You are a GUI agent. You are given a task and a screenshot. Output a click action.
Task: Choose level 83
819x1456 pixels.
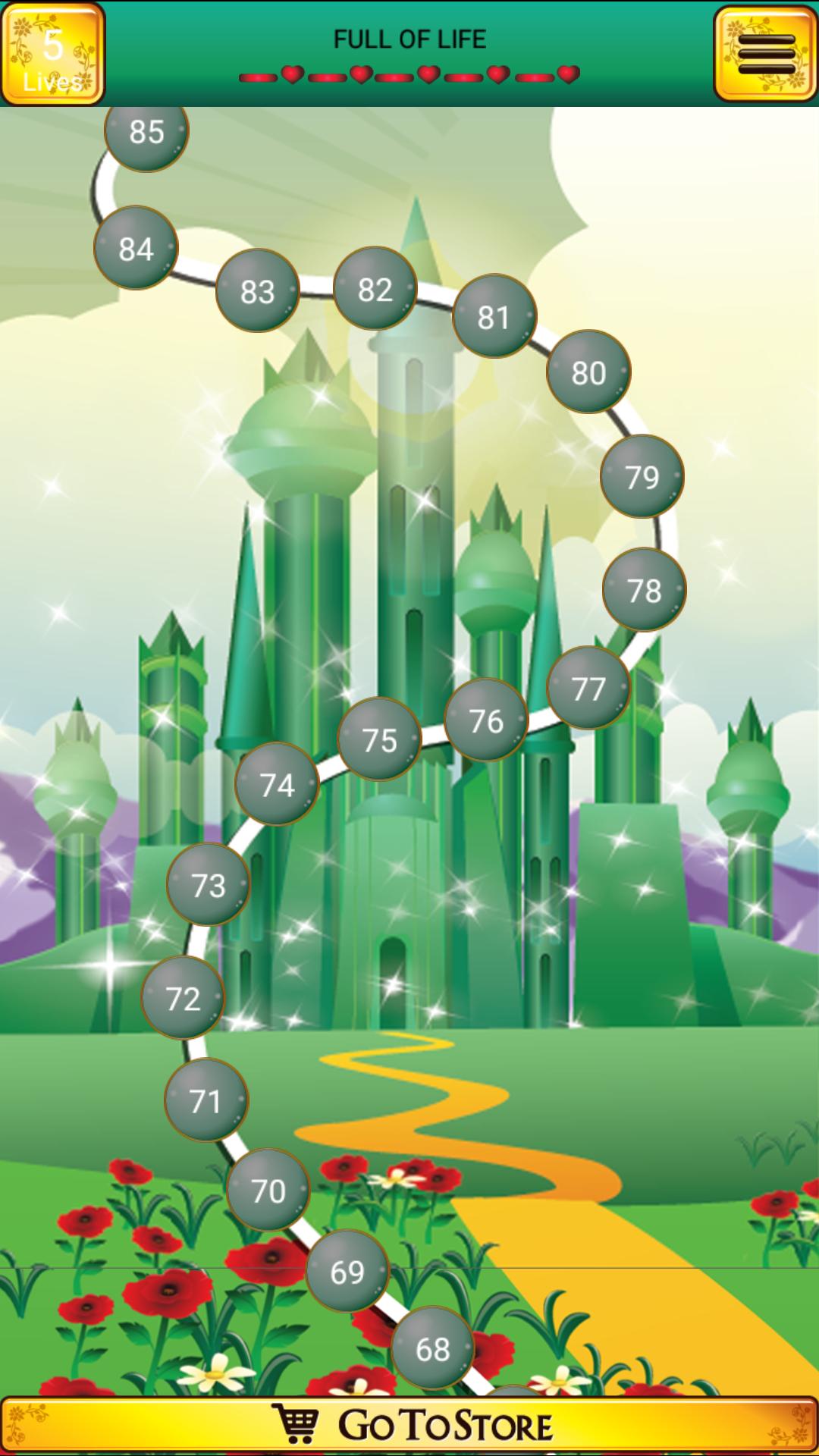pos(258,290)
